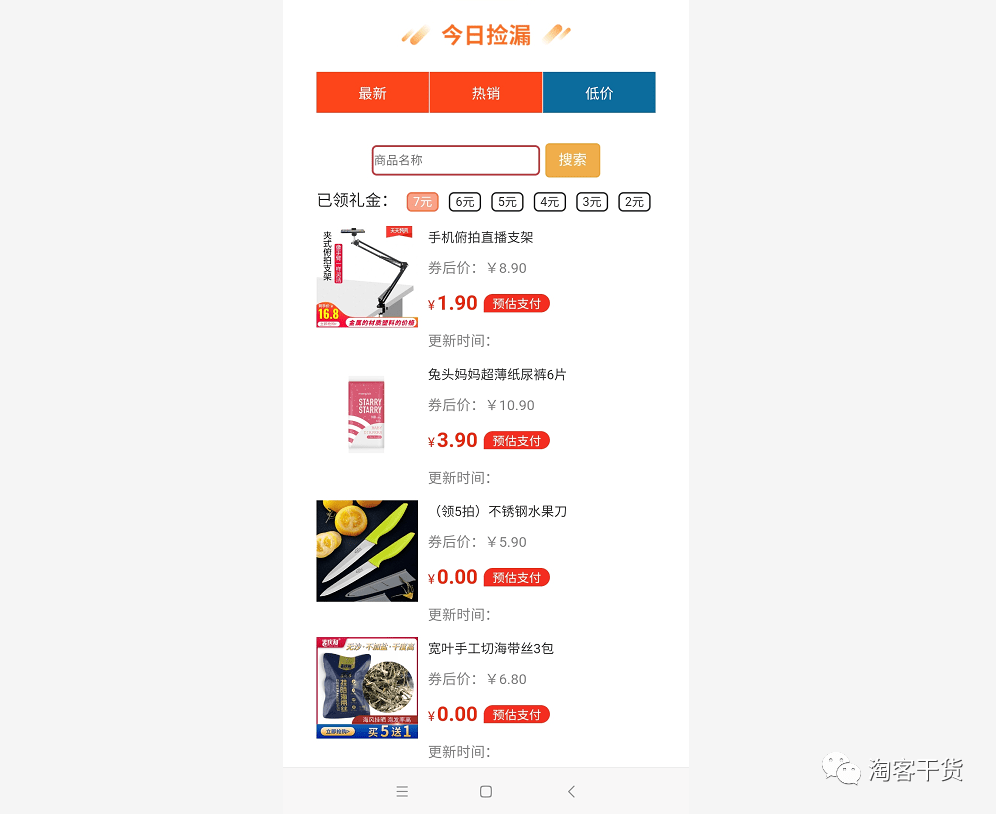Open the 手机俯拍直播支架 product image
Viewport: 996px width, 814px height.
tap(367, 277)
